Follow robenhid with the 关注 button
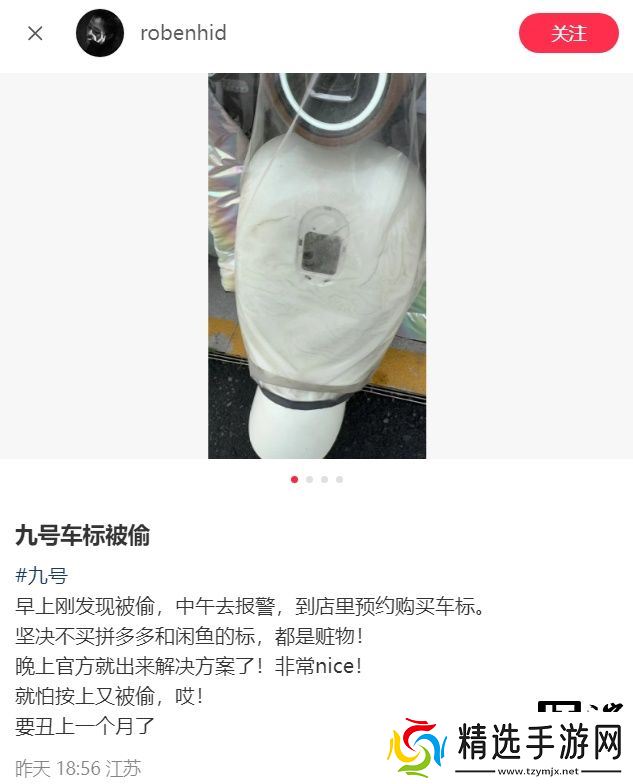This screenshot has width=633, height=784. tap(568, 33)
